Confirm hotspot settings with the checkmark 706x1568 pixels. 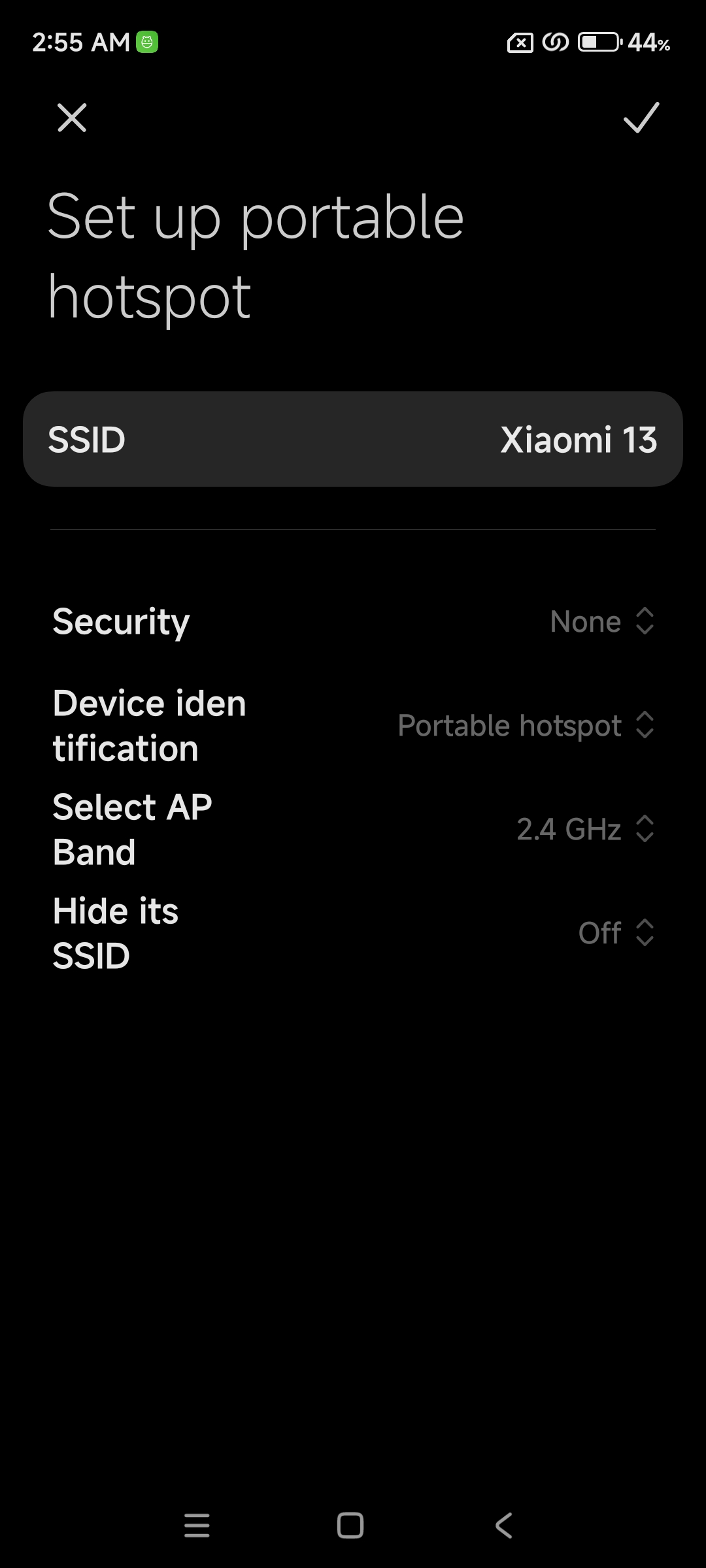(x=641, y=118)
